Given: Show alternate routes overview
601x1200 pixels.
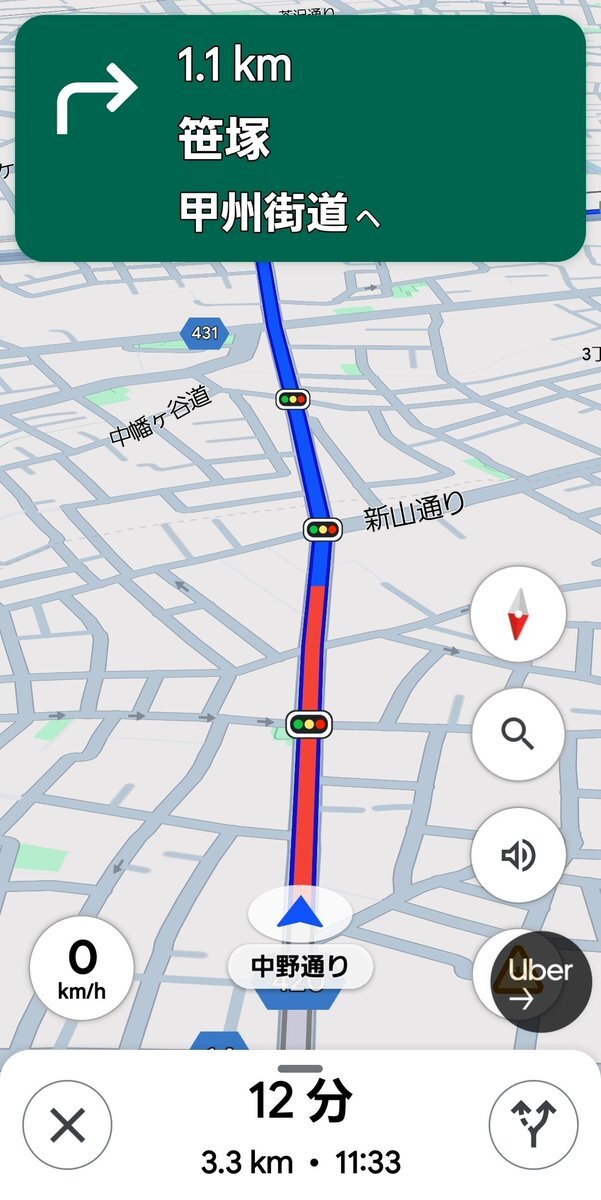Looking at the screenshot, I should coord(534,1127).
